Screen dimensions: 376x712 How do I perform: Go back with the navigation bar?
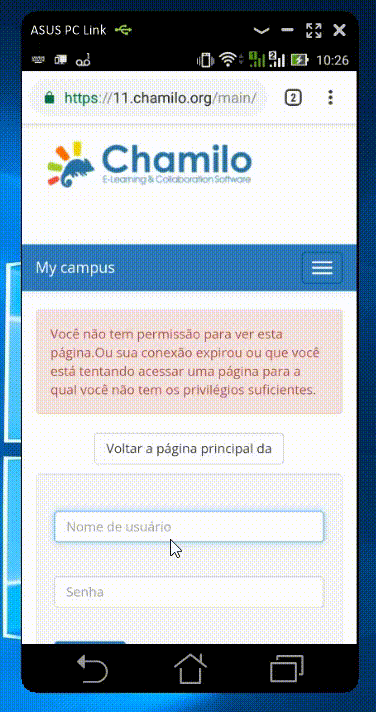[x=93, y=668]
